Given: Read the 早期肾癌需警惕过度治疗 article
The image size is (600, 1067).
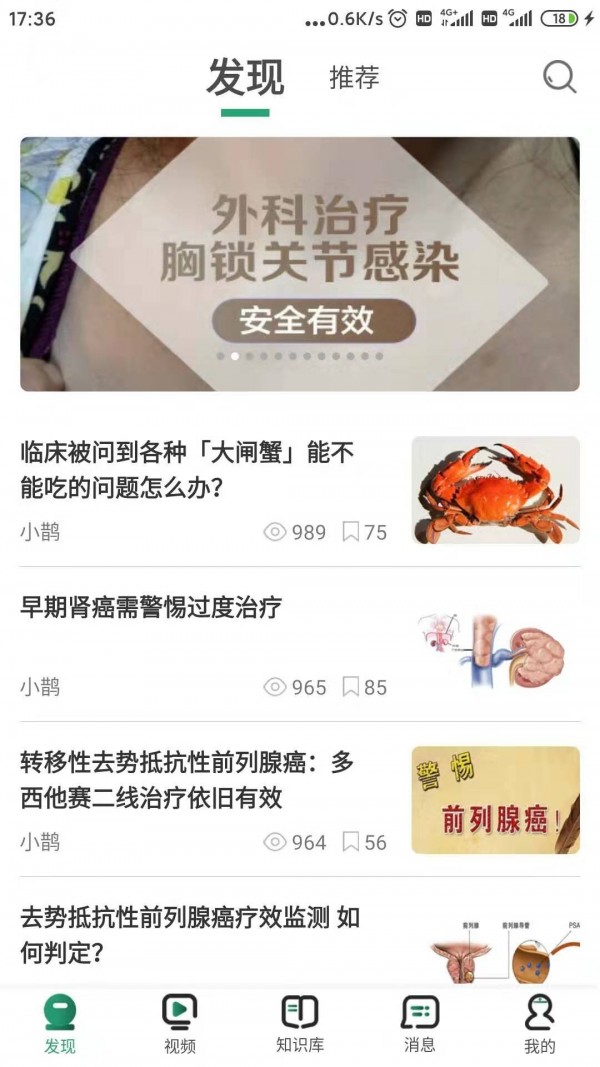Looking at the screenshot, I should coord(150,607).
